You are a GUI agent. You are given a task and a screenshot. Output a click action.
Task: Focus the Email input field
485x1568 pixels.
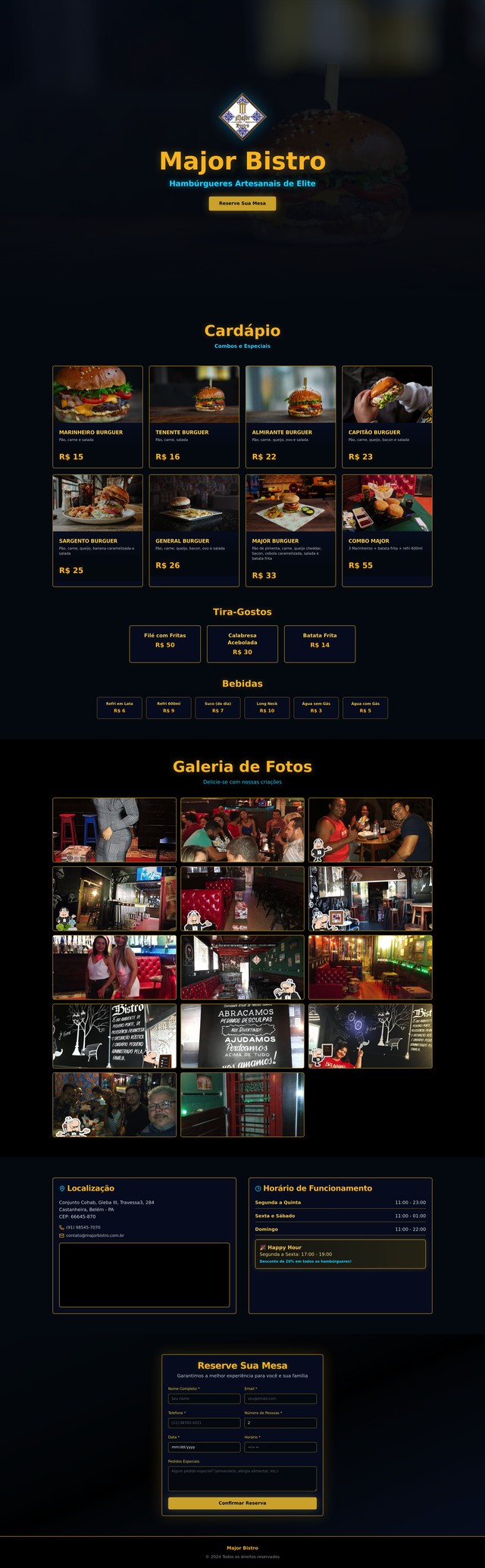pos(280,1398)
